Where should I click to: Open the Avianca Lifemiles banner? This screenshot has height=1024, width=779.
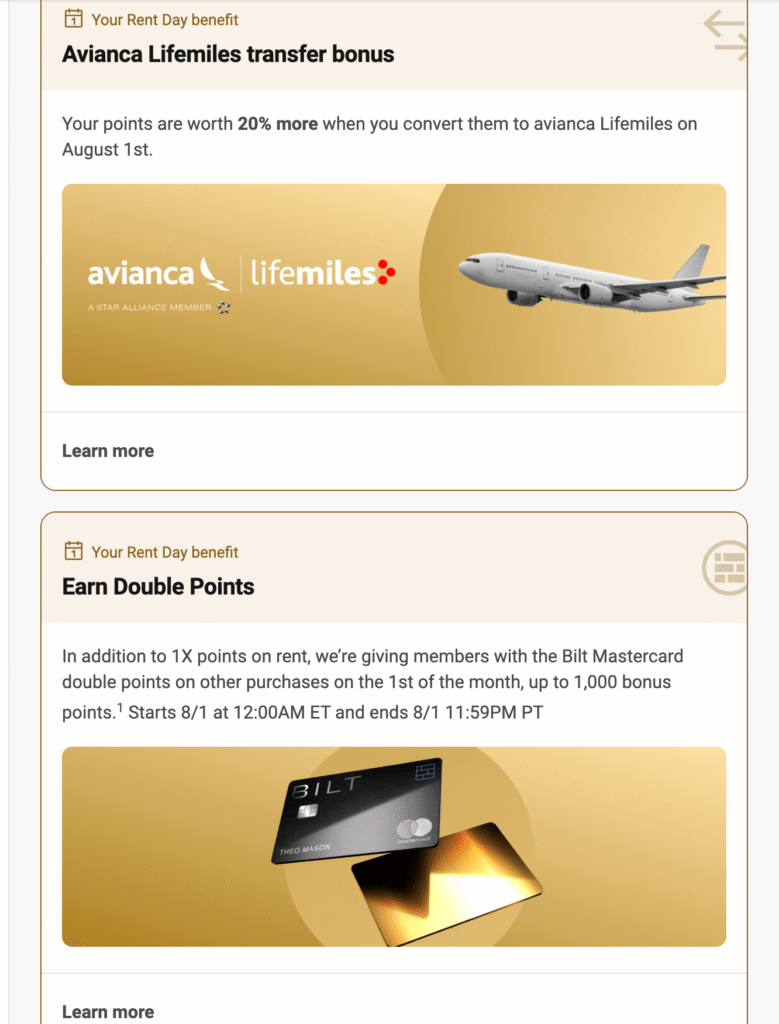tap(393, 285)
